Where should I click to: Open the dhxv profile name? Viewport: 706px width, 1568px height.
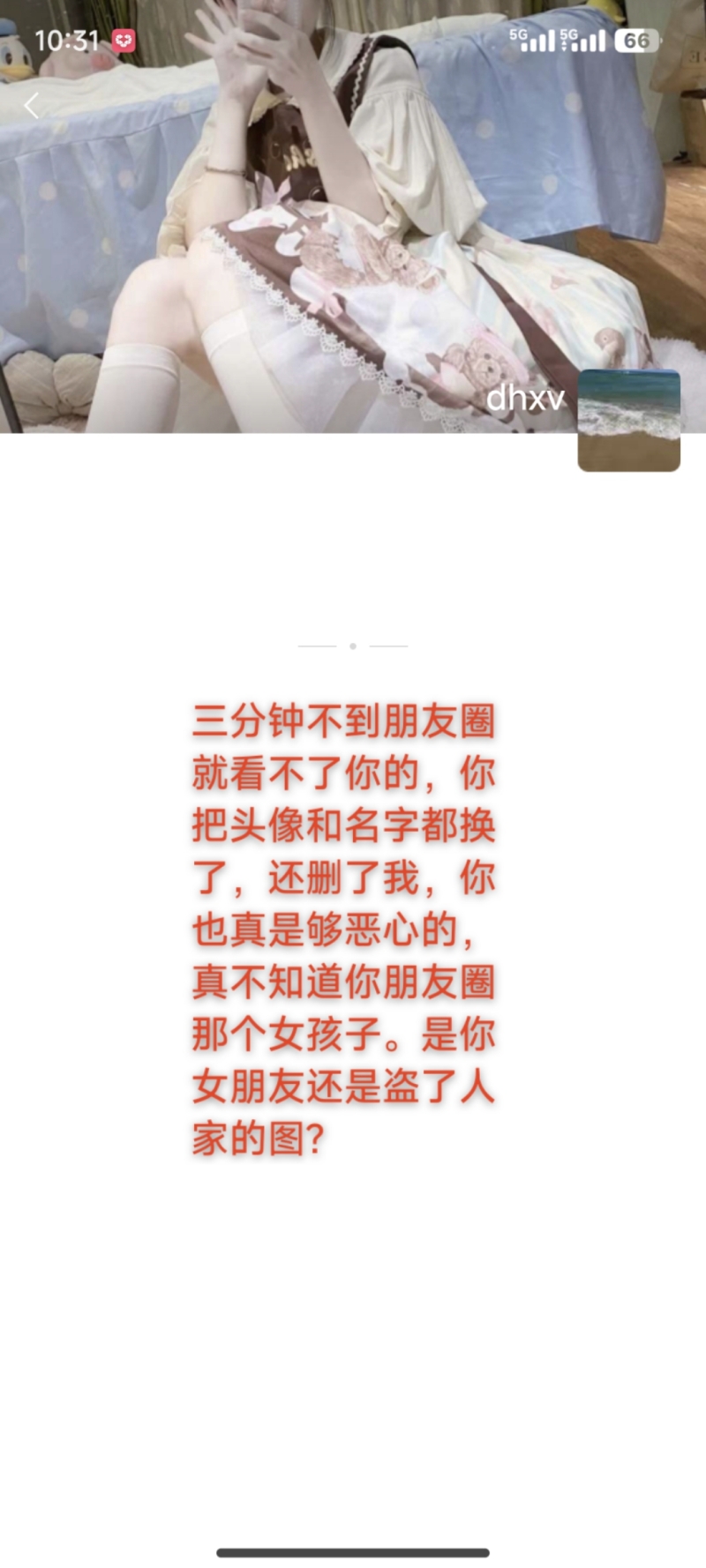(524, 399)
